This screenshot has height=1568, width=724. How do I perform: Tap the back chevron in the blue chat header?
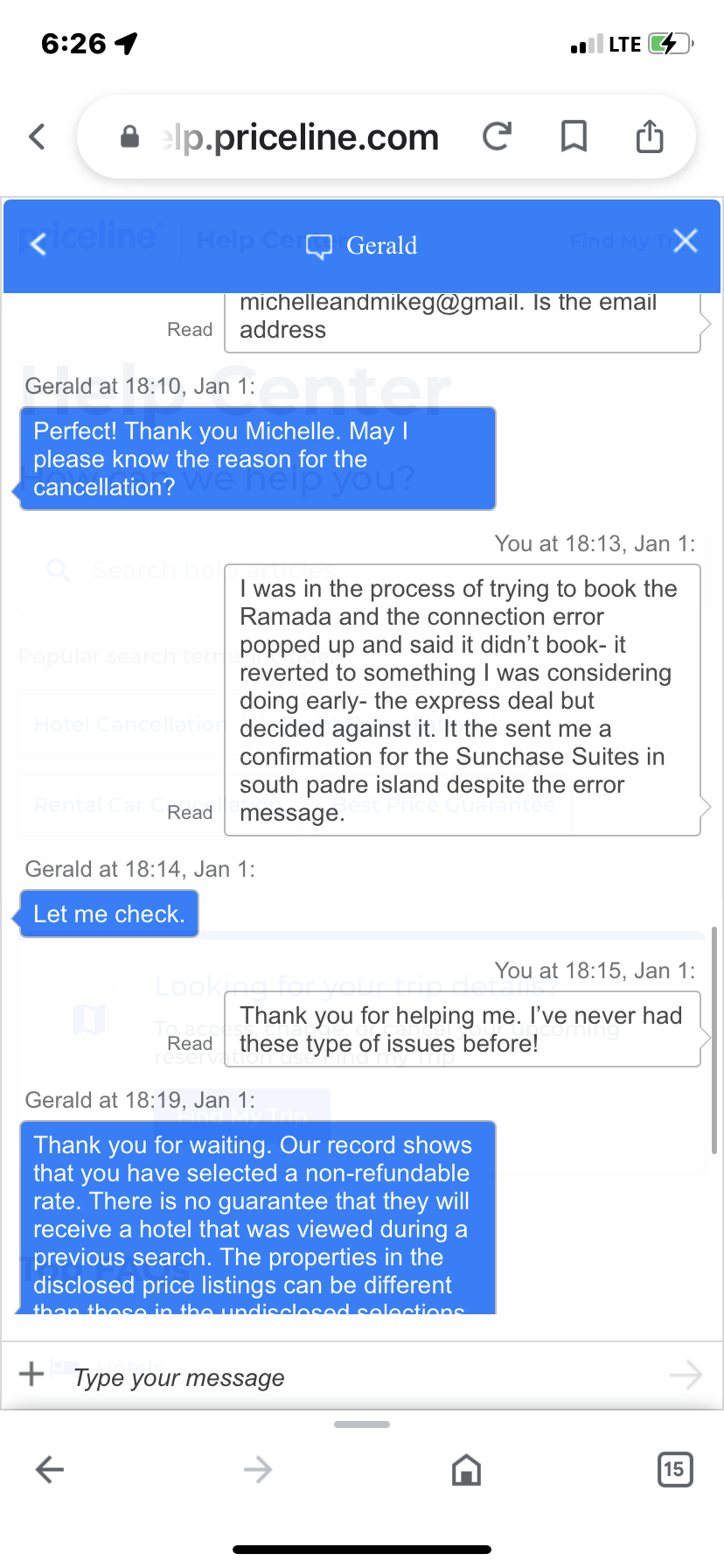(x=37, y=245)
